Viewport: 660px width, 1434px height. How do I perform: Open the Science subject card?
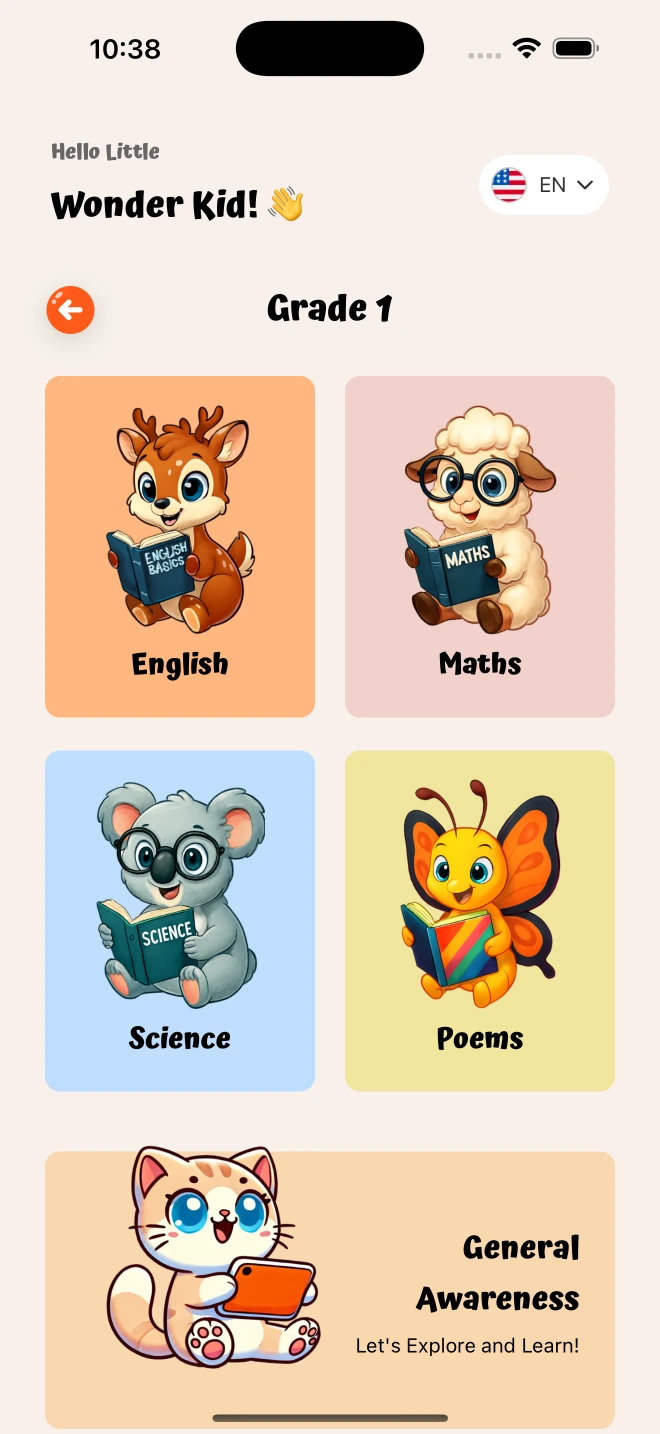click(x=180, y=920)
